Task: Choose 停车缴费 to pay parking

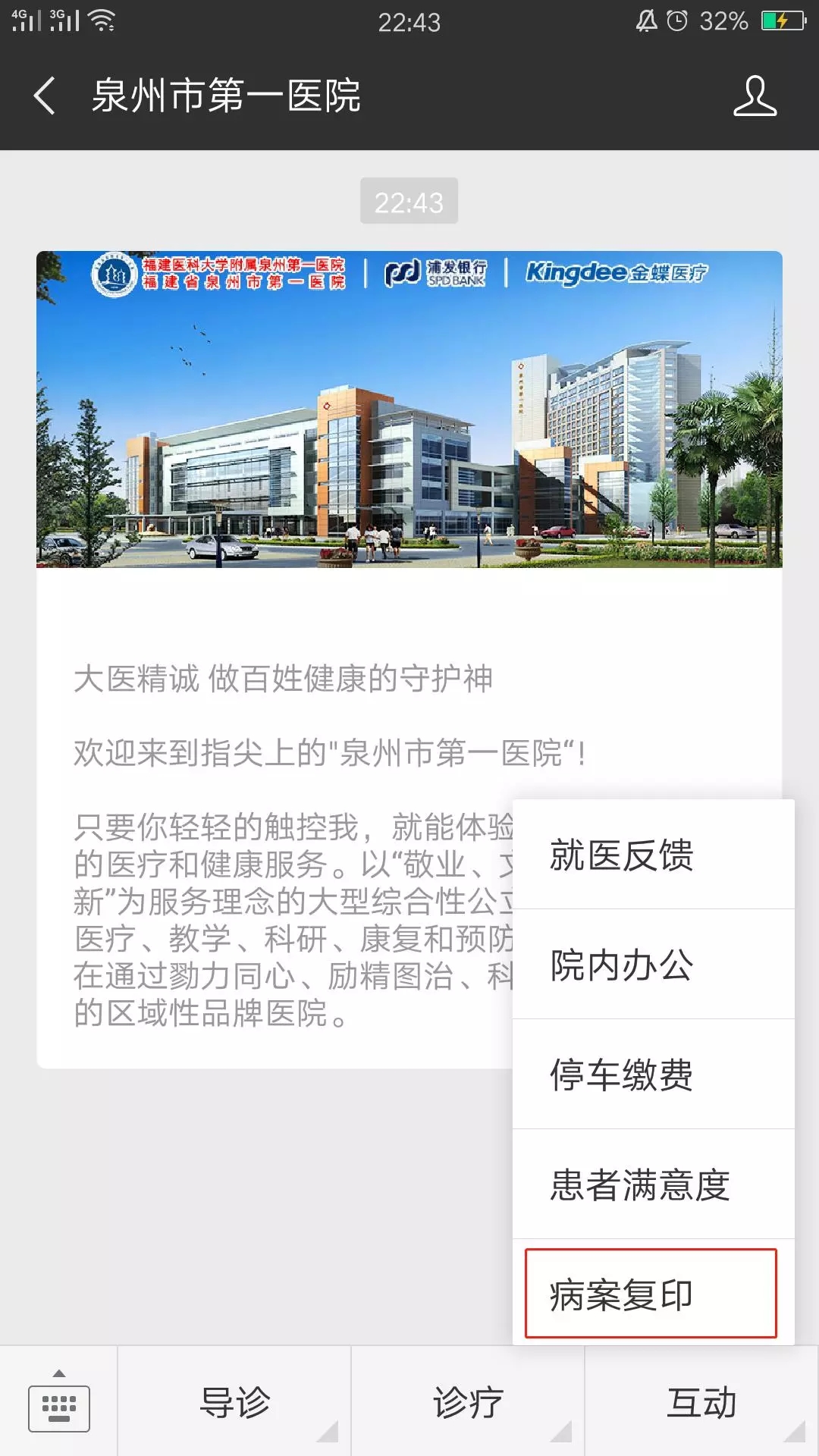Action: tap(652, 1075)
